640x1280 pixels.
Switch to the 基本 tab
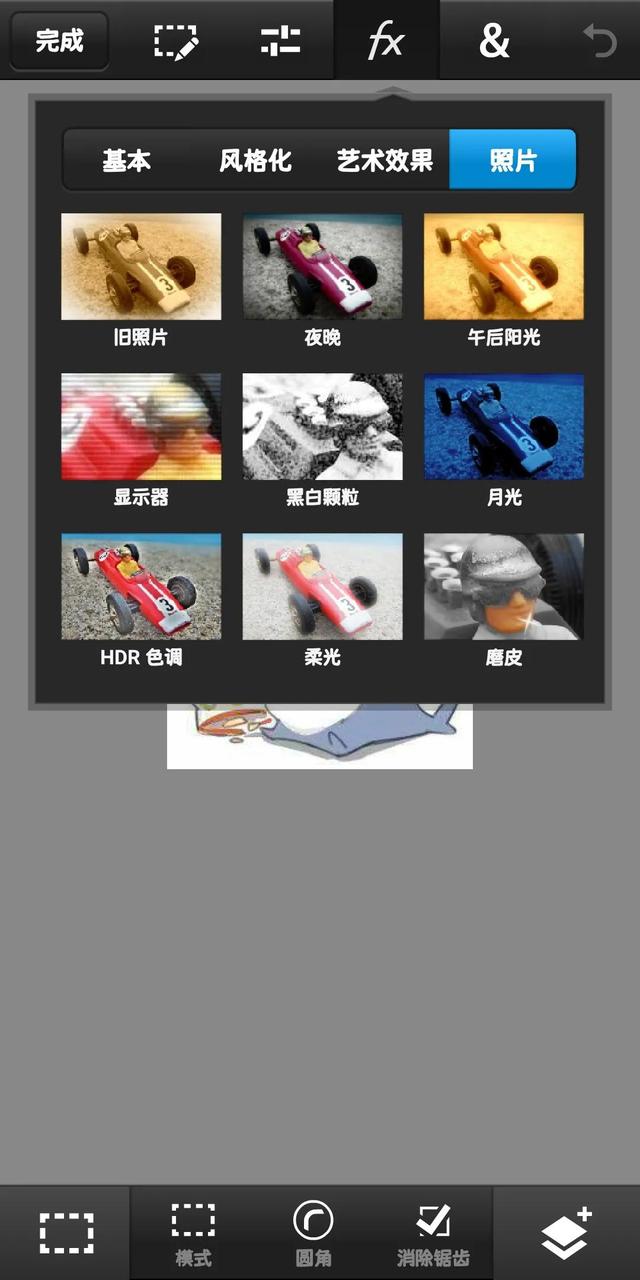click(x=126, y=160)
